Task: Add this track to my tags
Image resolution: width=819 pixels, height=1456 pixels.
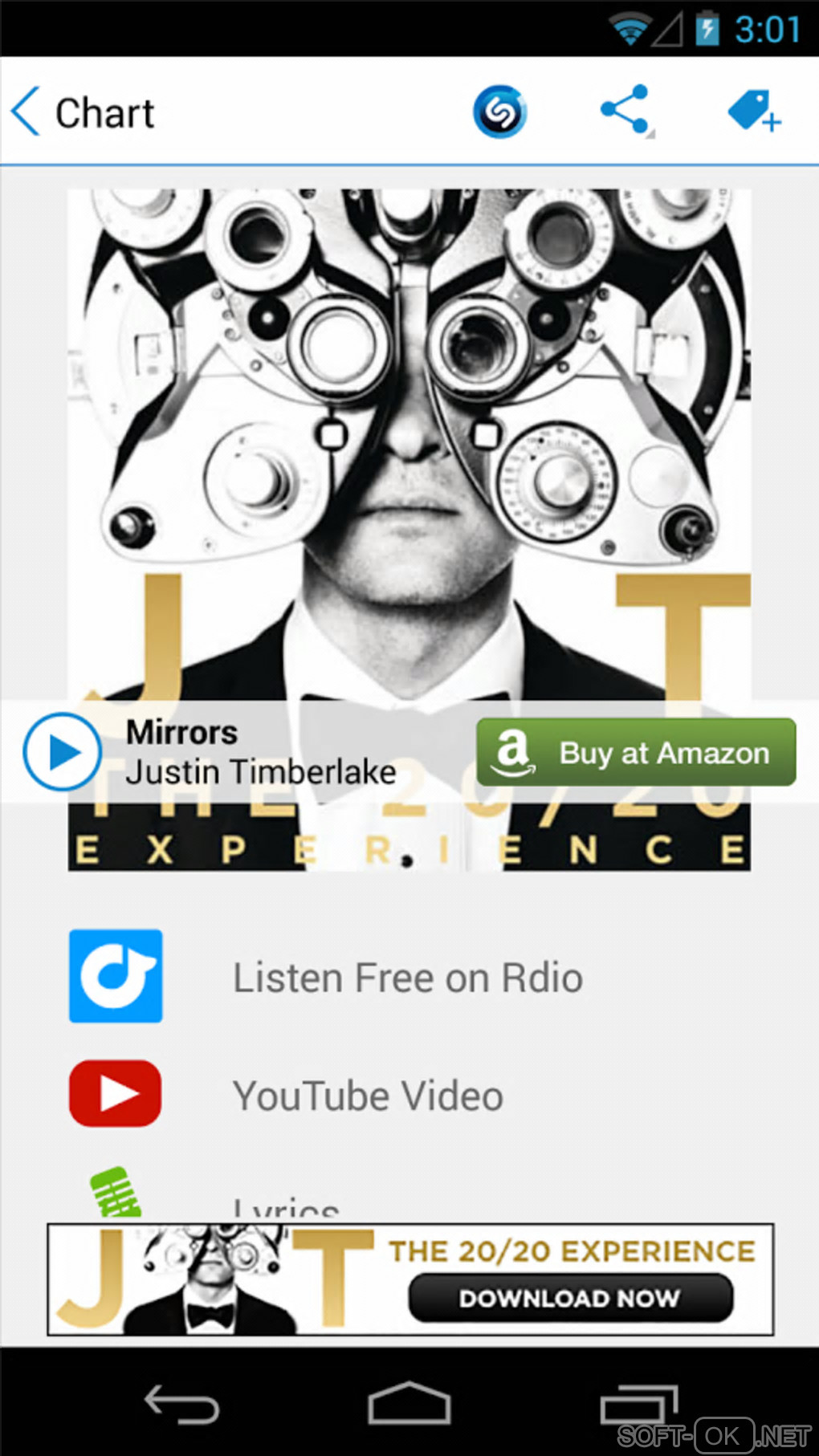Action: point(752,111)
